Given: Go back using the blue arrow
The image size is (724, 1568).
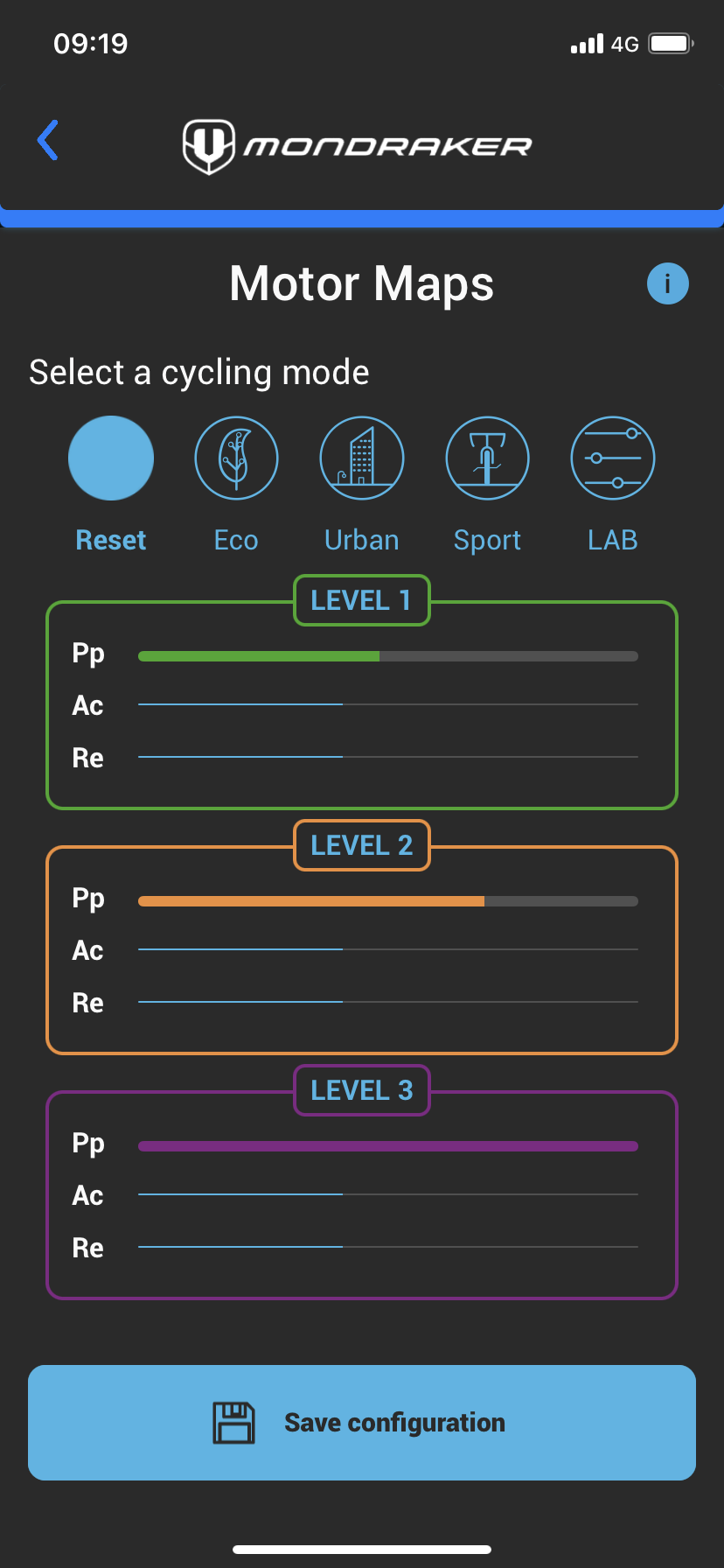Looking at the screenshot, I should pos(48,140).
